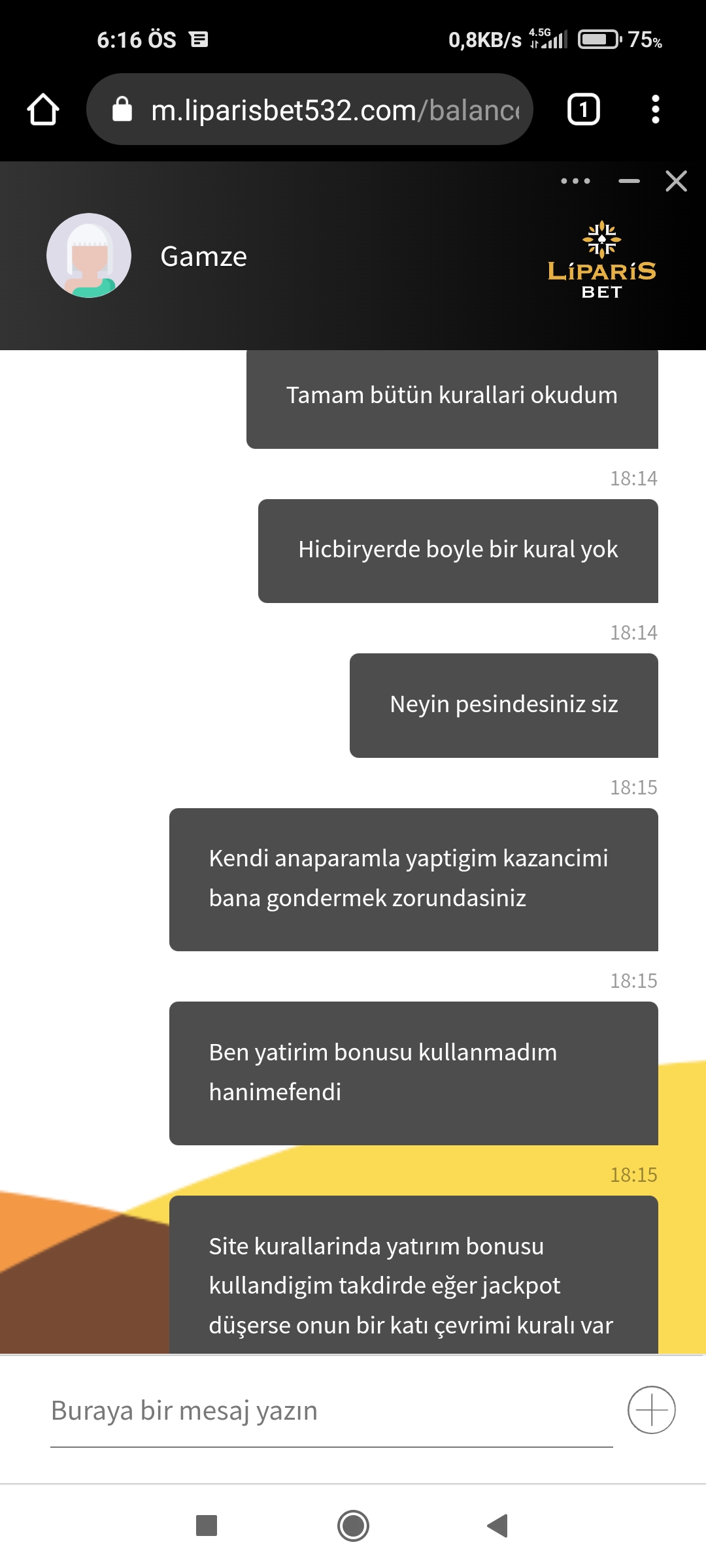Focus the 'Buraya bir mesaj yazın' message field
Image resolution: width=706 pixels, height=1568 pixels.
(331, 1411)
